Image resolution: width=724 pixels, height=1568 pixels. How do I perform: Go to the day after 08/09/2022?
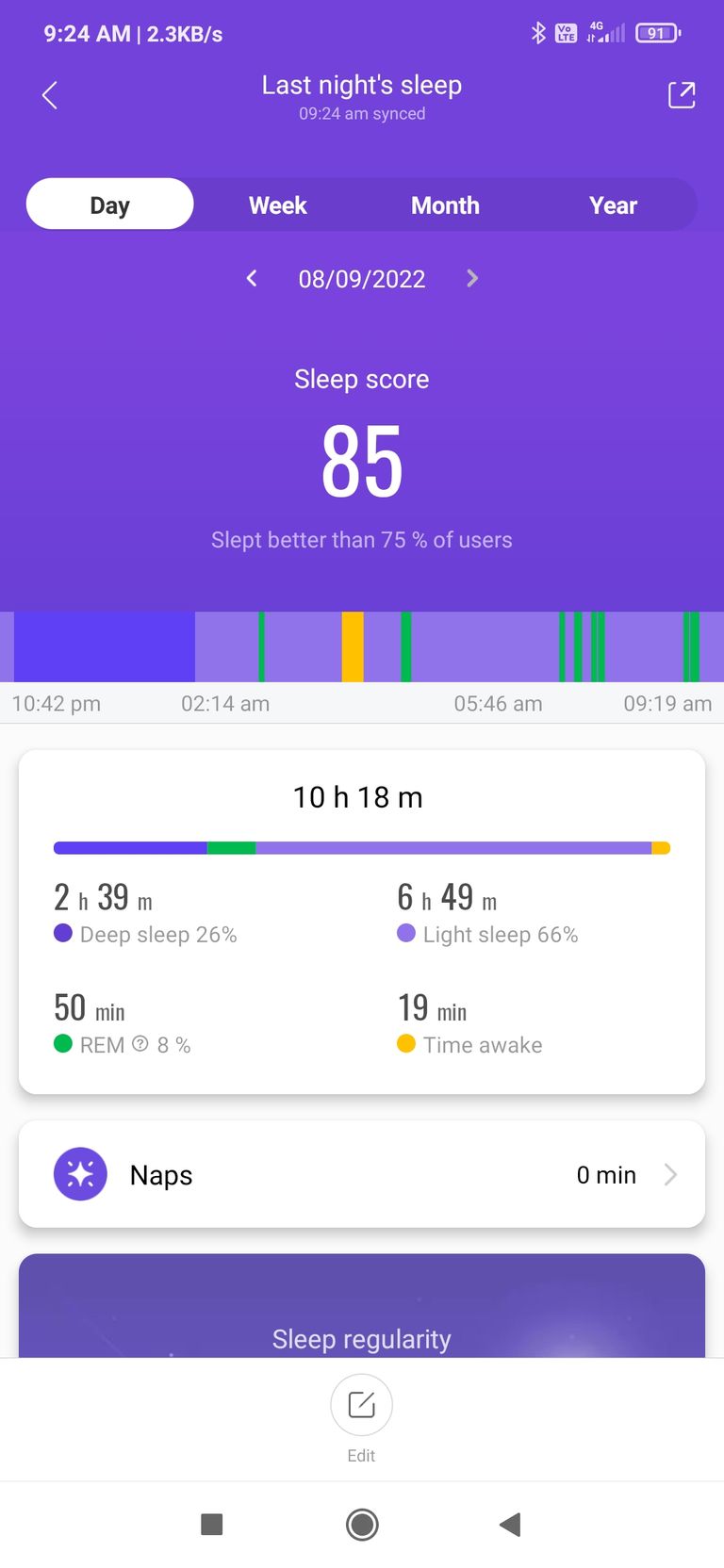coord(472,278)
